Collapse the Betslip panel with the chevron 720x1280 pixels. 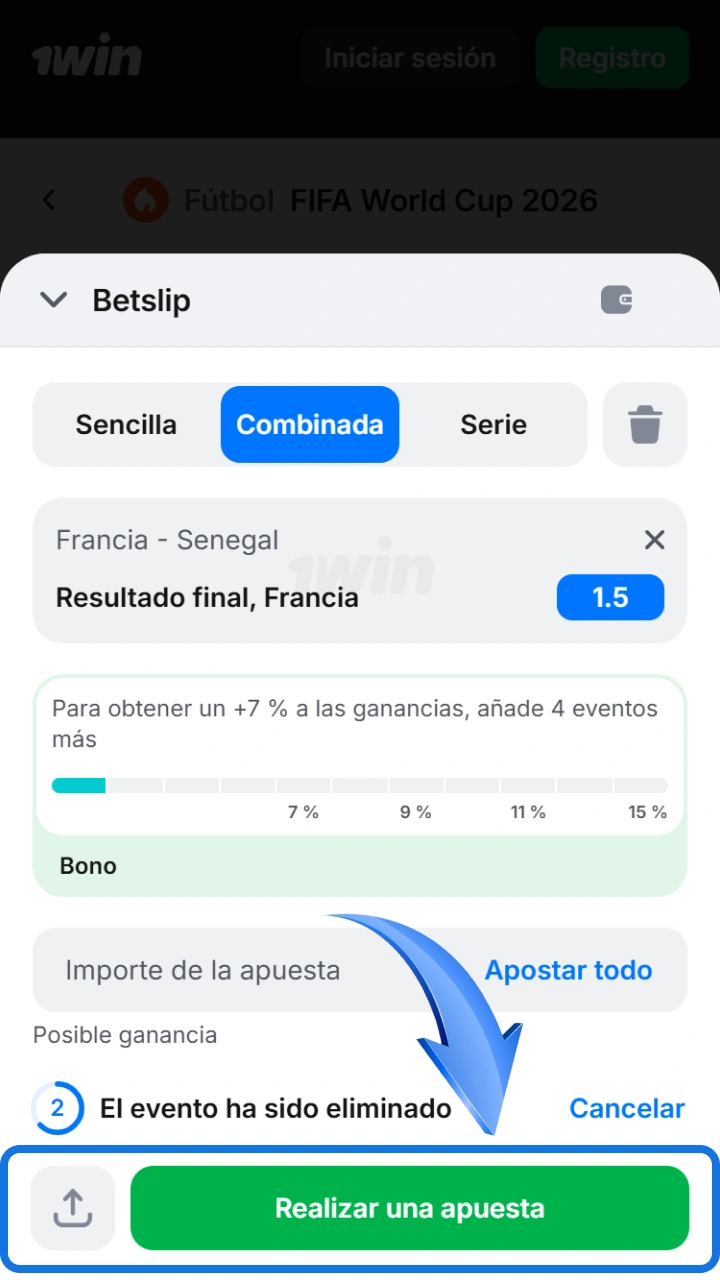click(x=54, y=300)
